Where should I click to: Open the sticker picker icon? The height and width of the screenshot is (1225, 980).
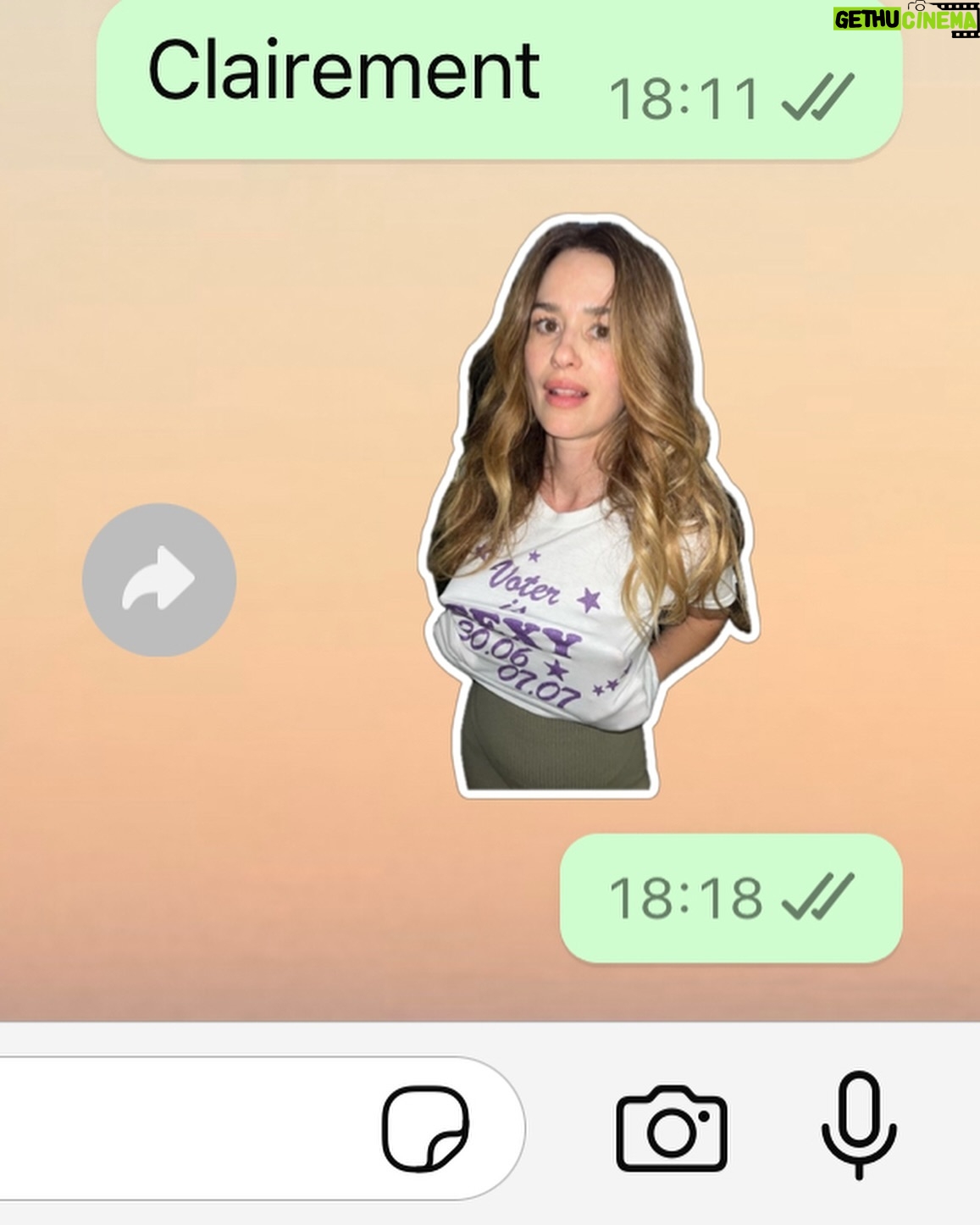[x=425, y=1129]
